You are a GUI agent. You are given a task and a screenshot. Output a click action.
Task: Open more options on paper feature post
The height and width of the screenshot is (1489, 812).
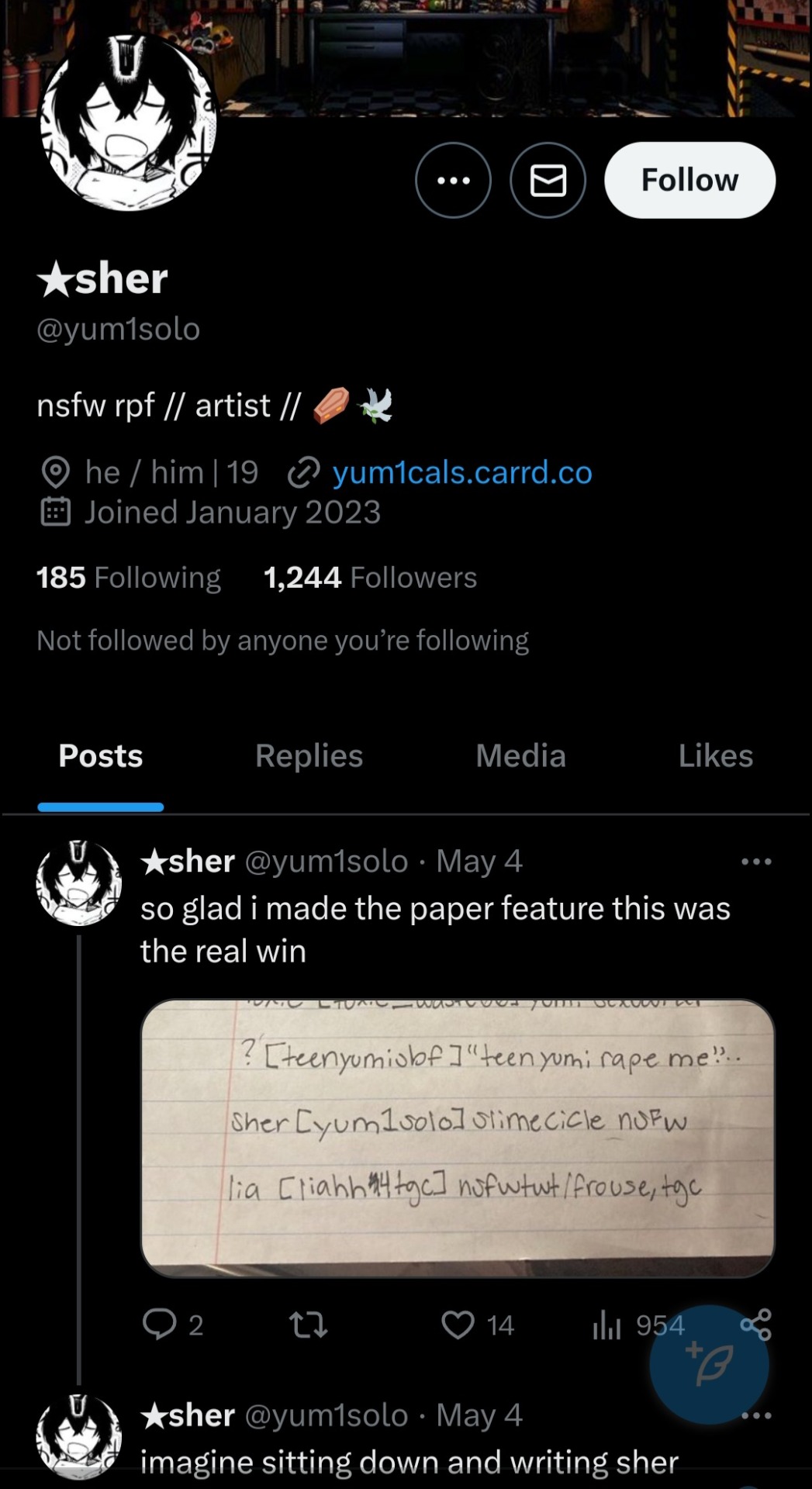point(756,862)
